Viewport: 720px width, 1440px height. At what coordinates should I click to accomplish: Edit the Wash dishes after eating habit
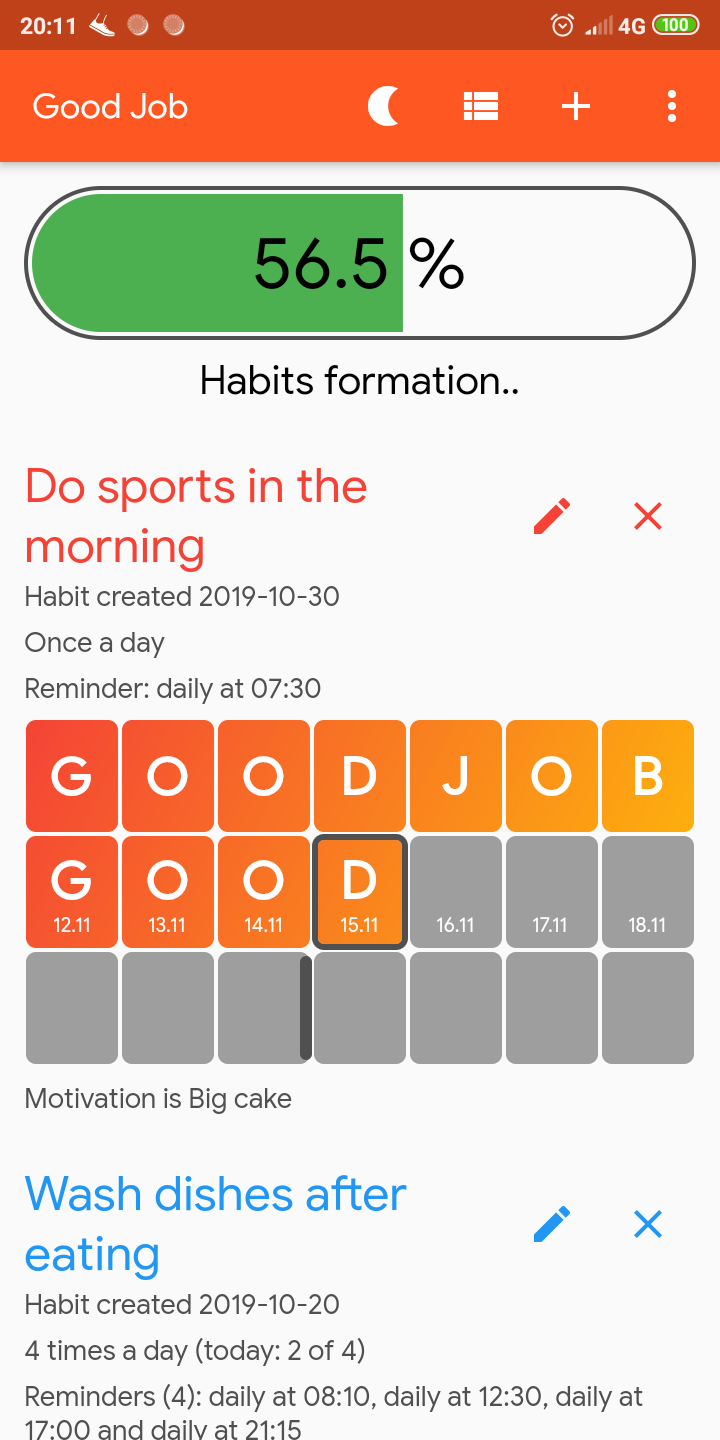552,1224
